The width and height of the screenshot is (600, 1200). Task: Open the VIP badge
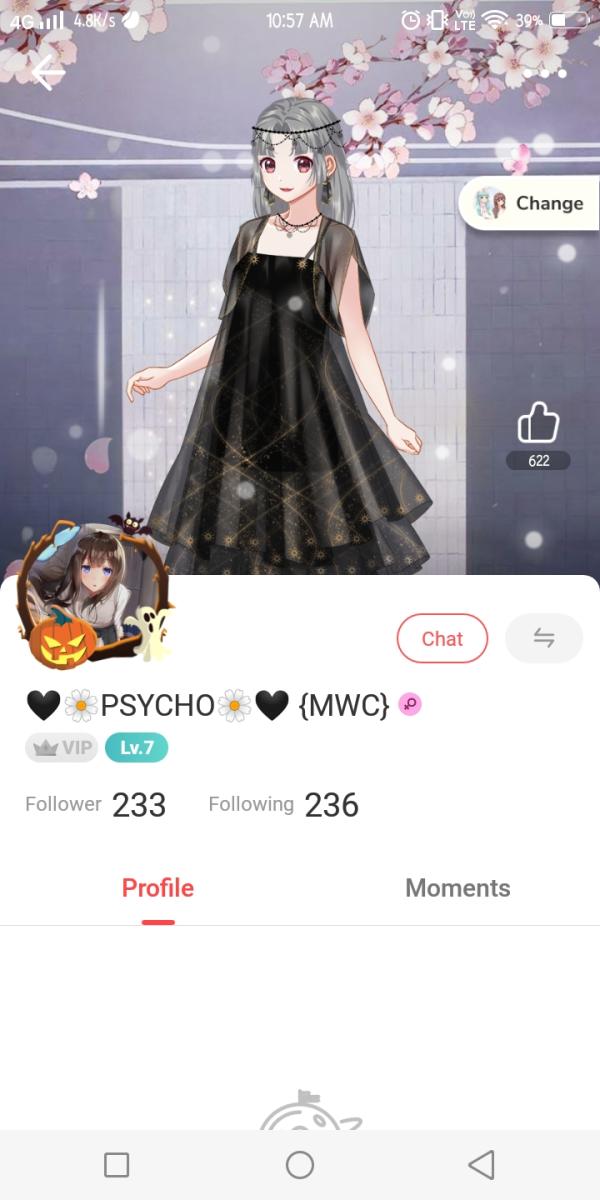[61, 748]
